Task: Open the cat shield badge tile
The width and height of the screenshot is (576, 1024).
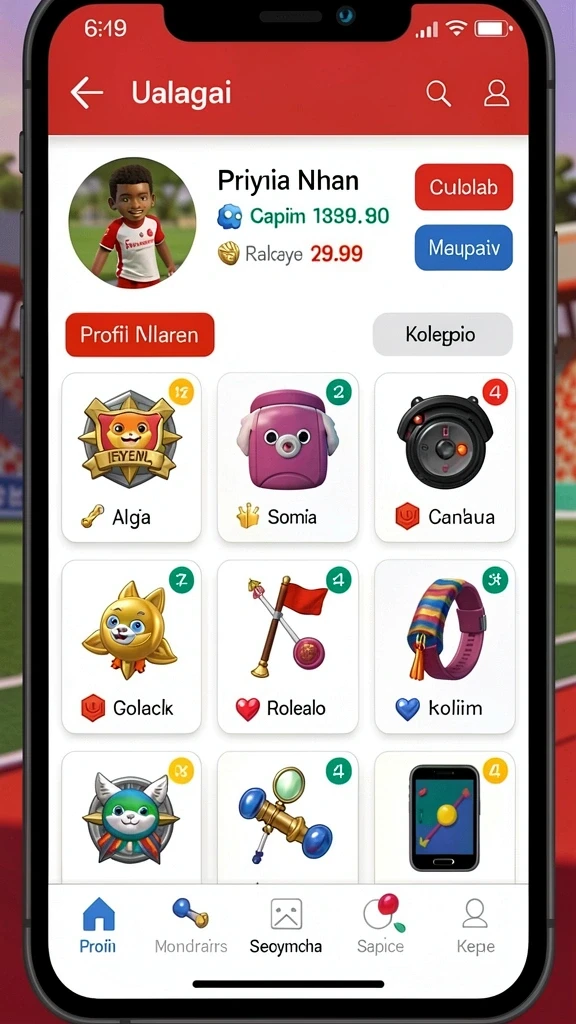Action: (x=131, y=818)
